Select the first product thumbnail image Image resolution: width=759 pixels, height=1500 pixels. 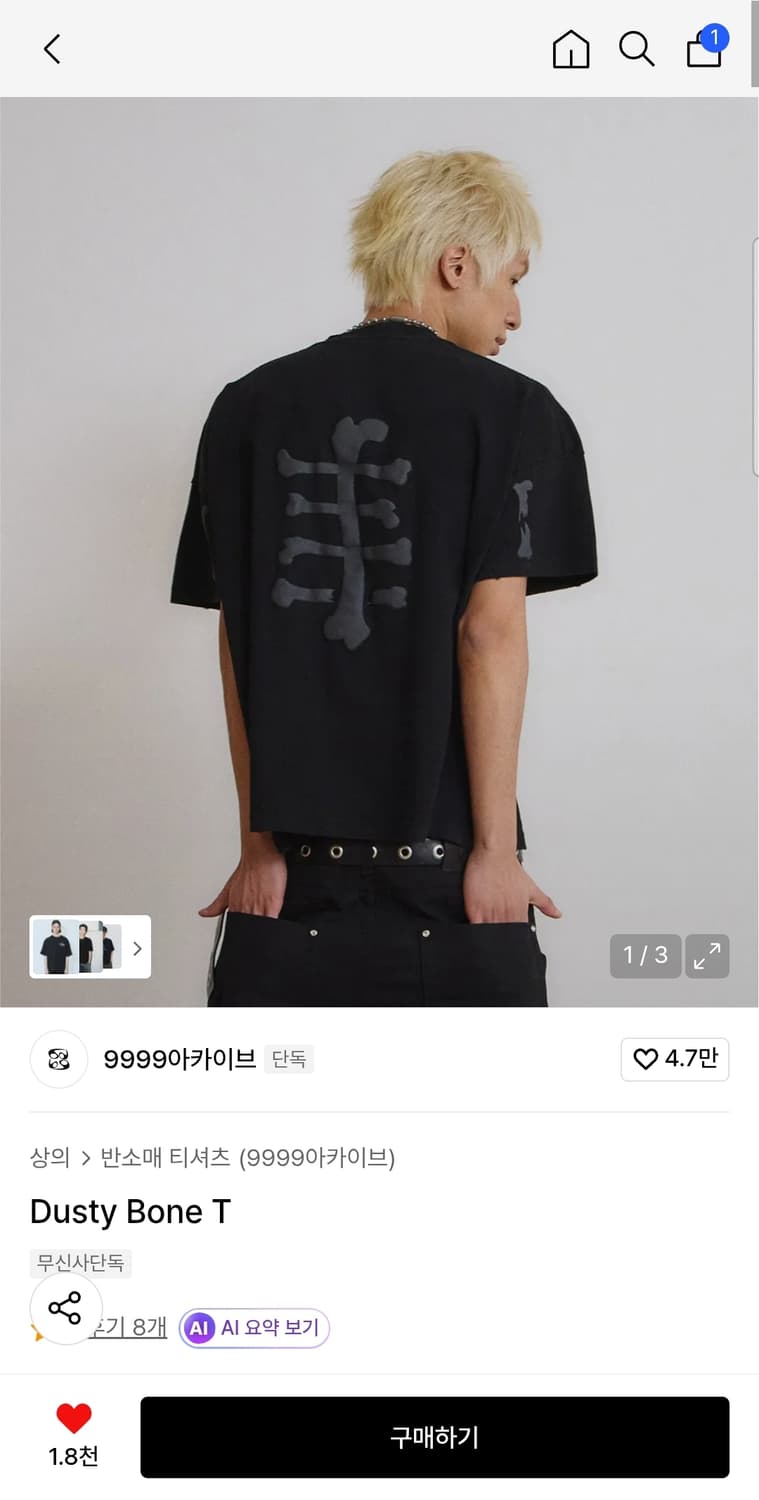coord(55,947)
